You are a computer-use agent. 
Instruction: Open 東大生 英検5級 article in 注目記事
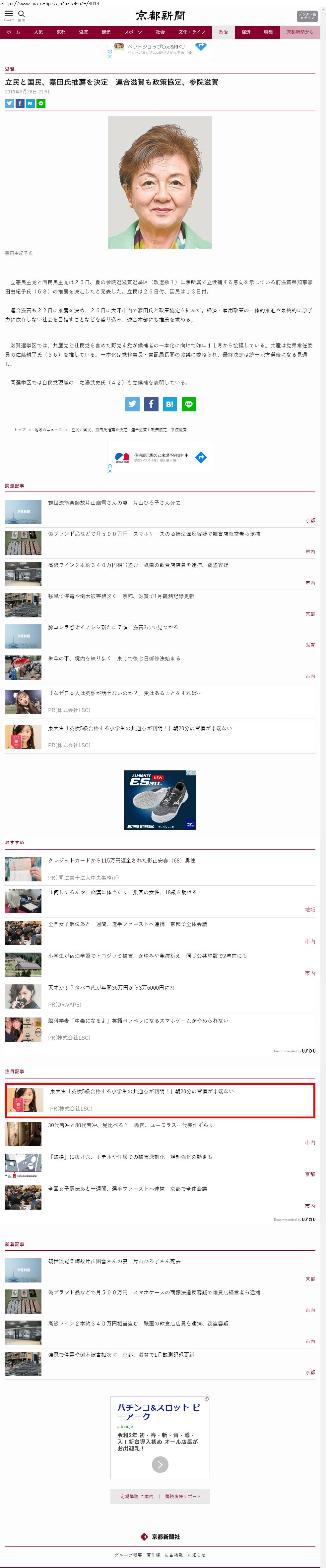[141, 1091]
